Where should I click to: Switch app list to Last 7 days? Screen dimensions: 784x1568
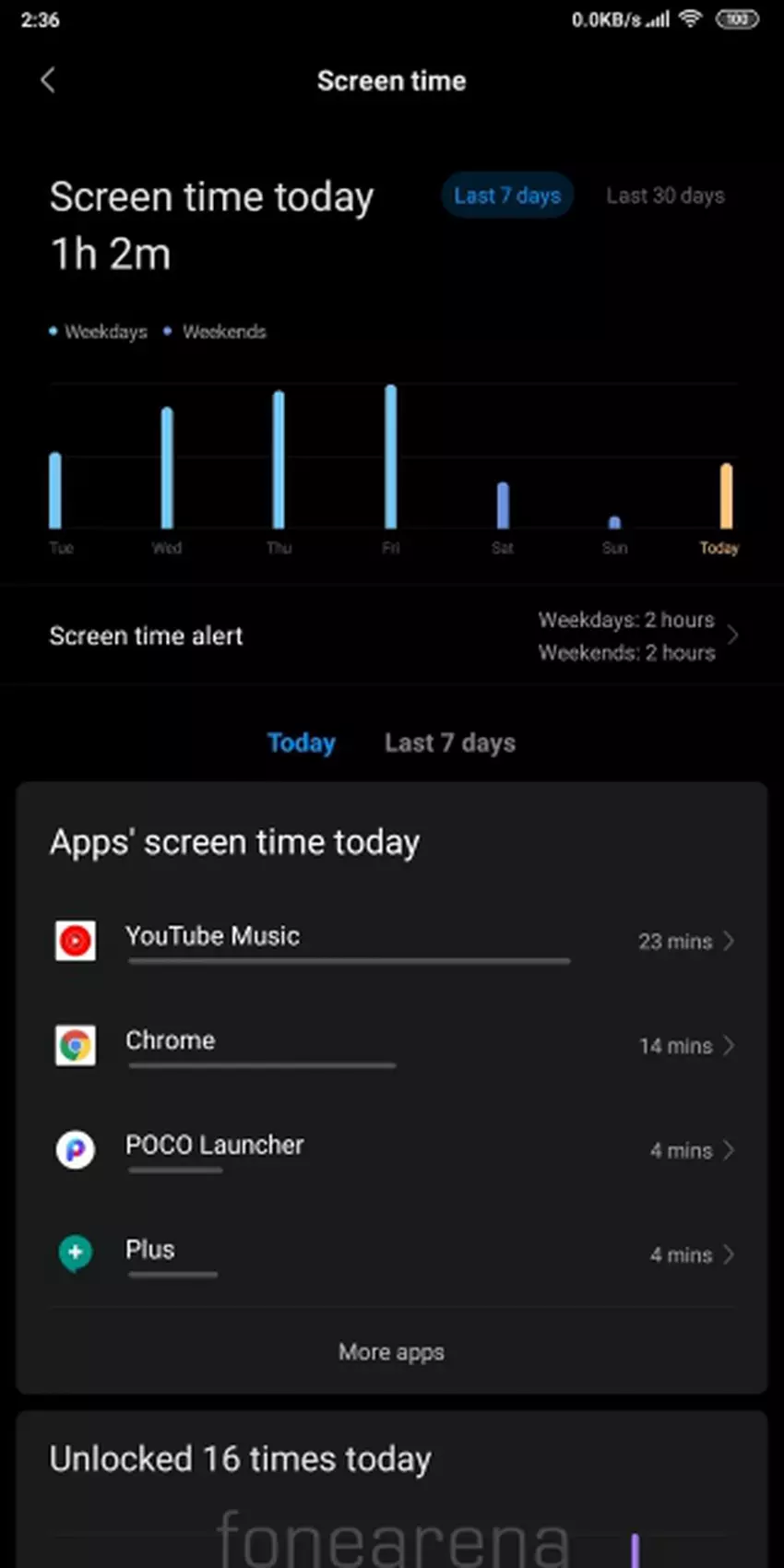[450, 742]
